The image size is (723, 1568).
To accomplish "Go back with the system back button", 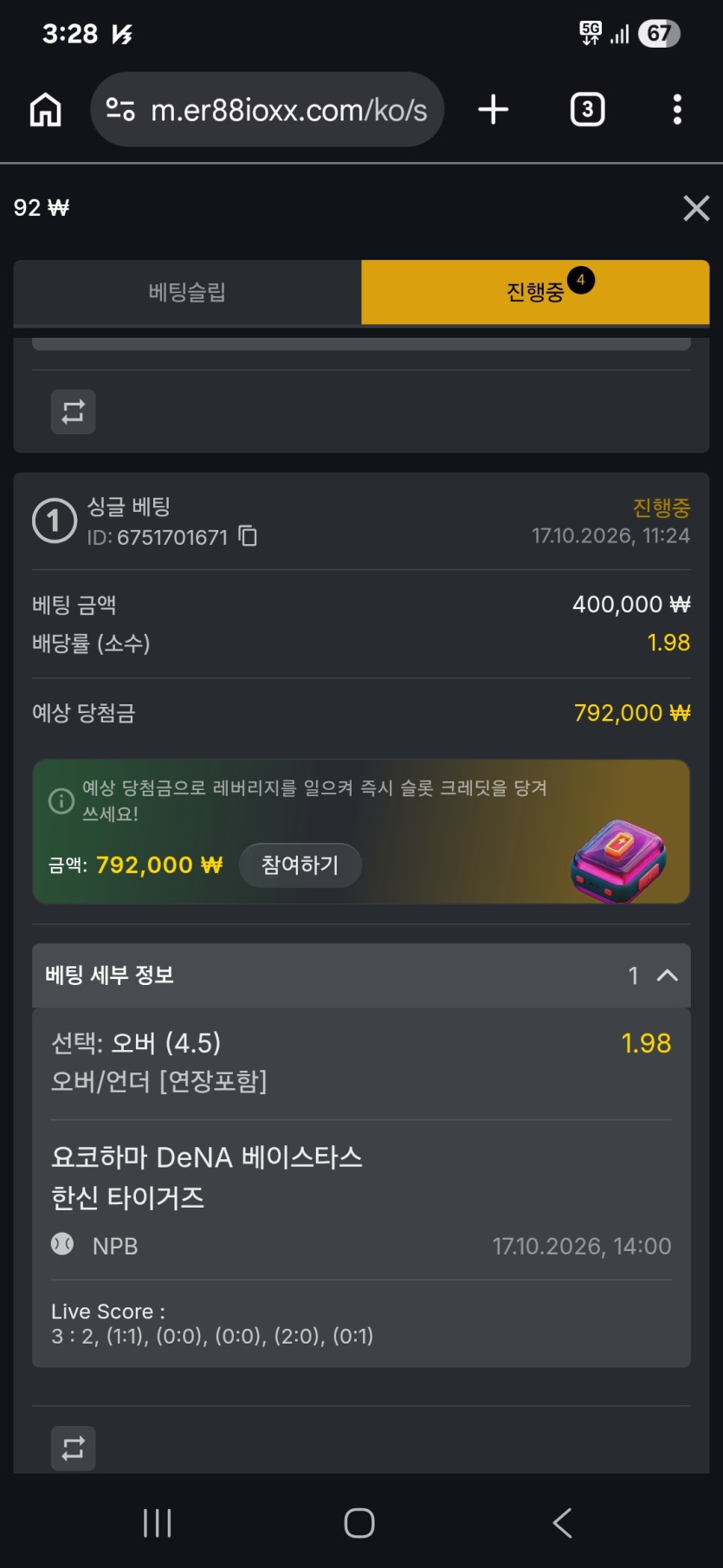I will (x=562, y=1522).
